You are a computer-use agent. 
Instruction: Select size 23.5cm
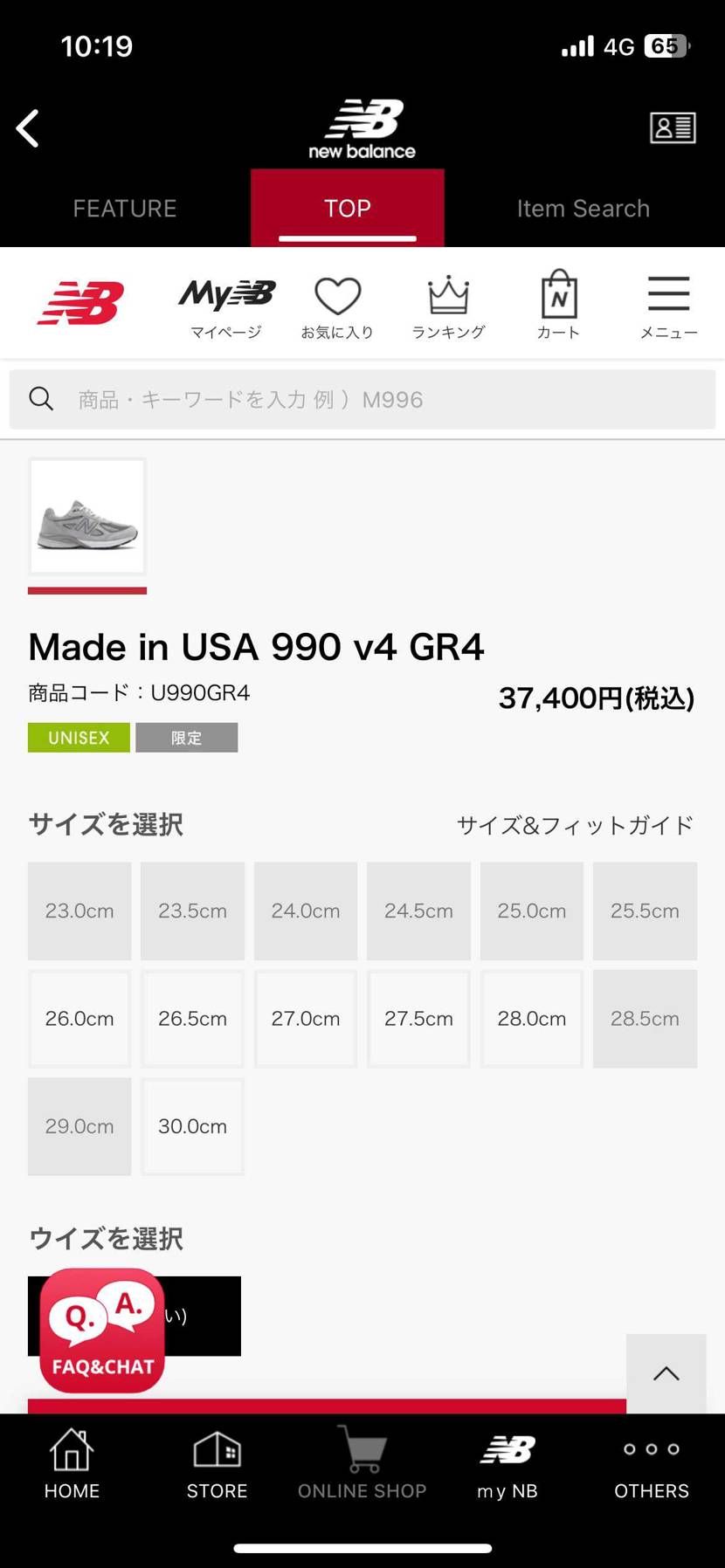pos(192,911)
